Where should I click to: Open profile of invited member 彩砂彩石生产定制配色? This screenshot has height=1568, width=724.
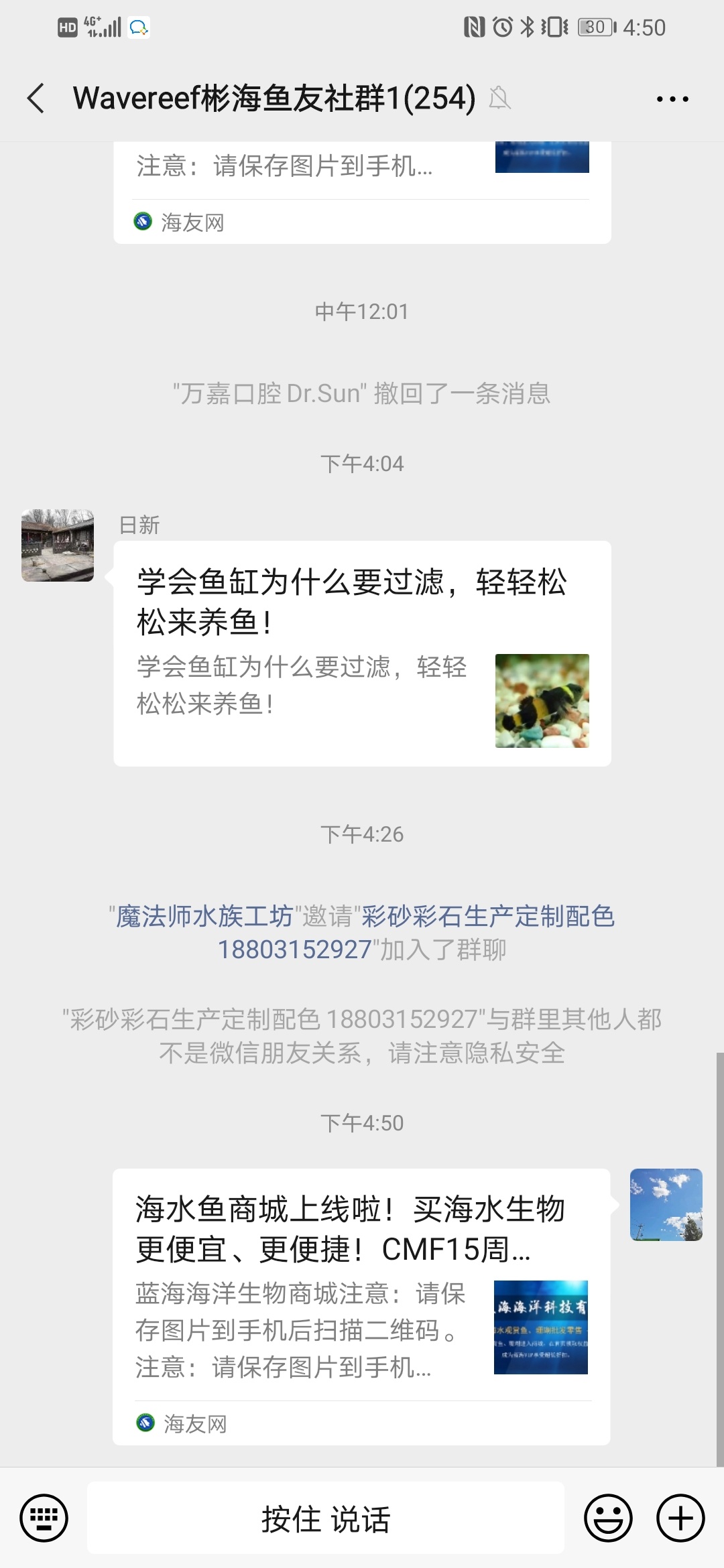pyautogui.click(x=487, y=916)
